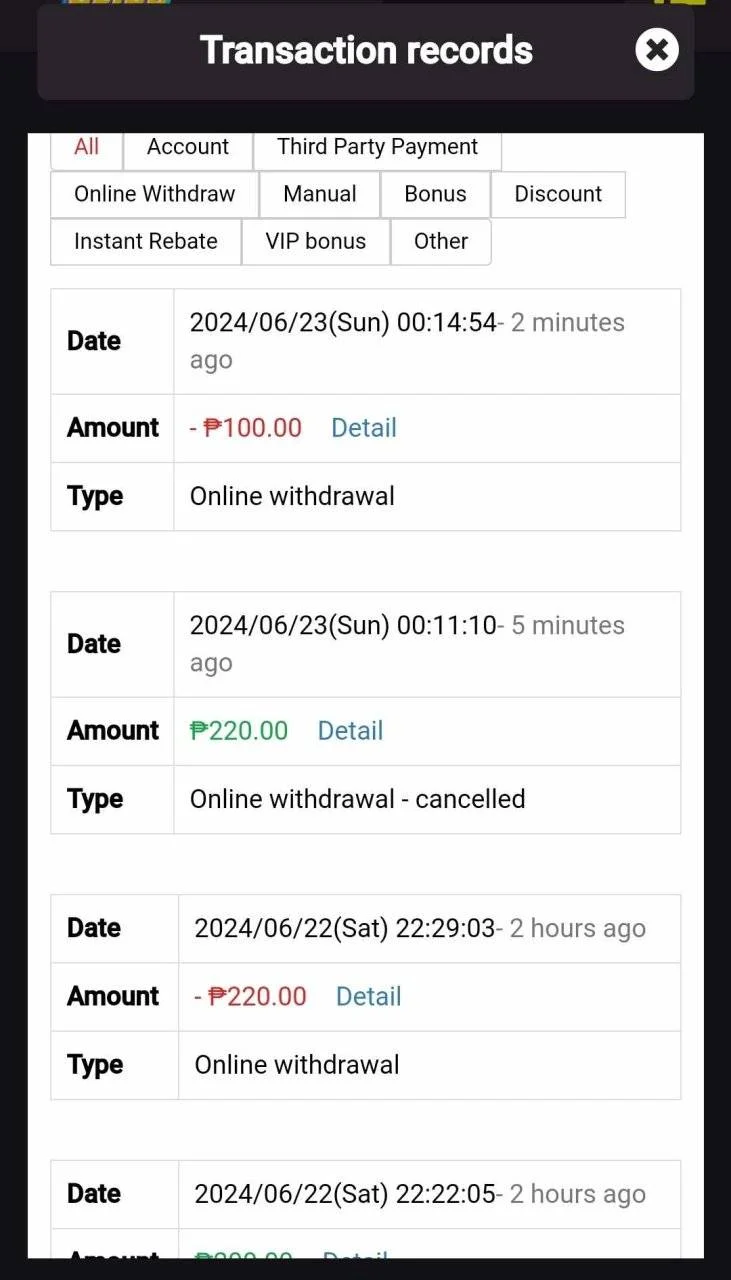Viewport: 731px width, 1280px height.
Task: Filter by Third Party Payment
Action: point(377,148)
